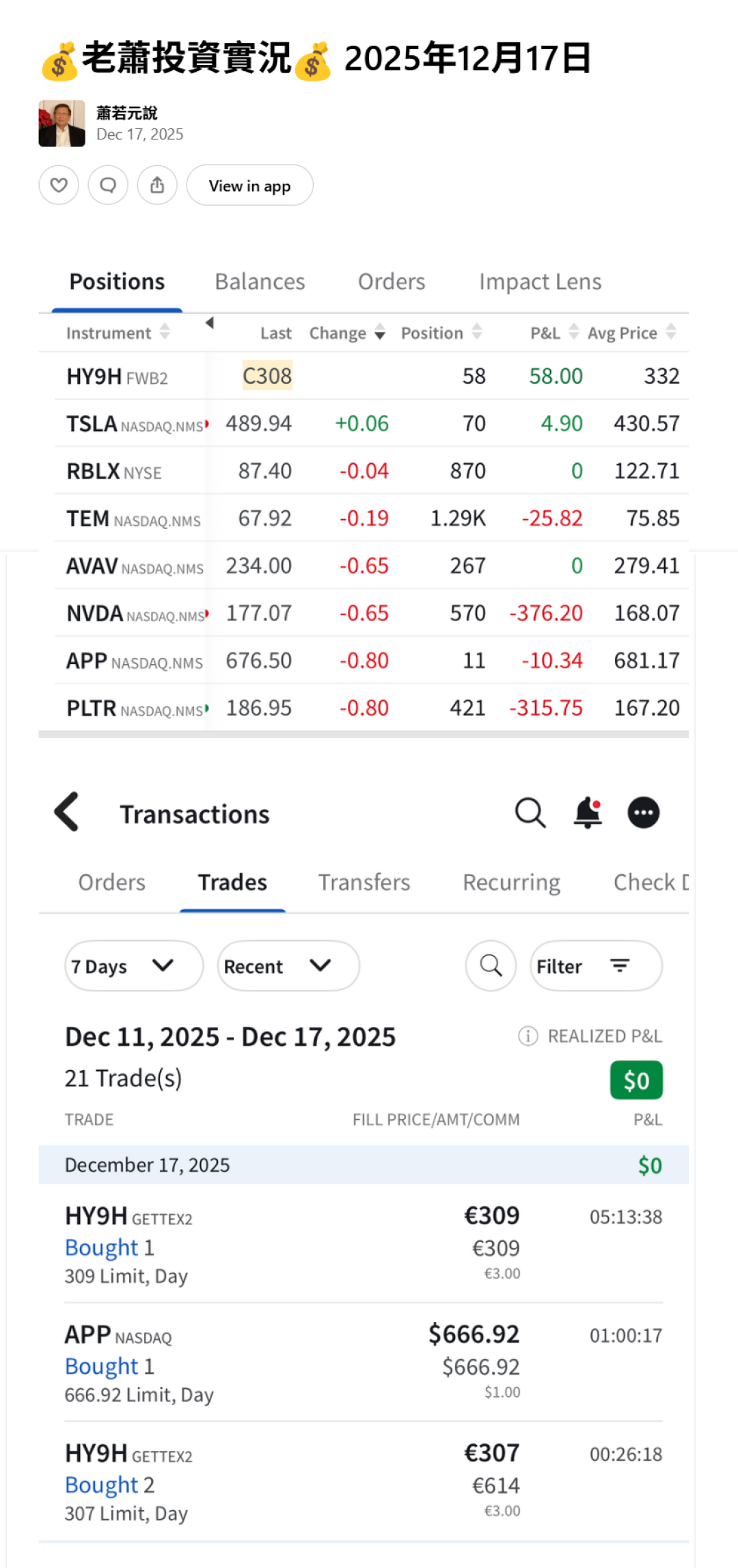738x1568 pixels.
Task: Open the comments on this post
Action: click(108, 185)
